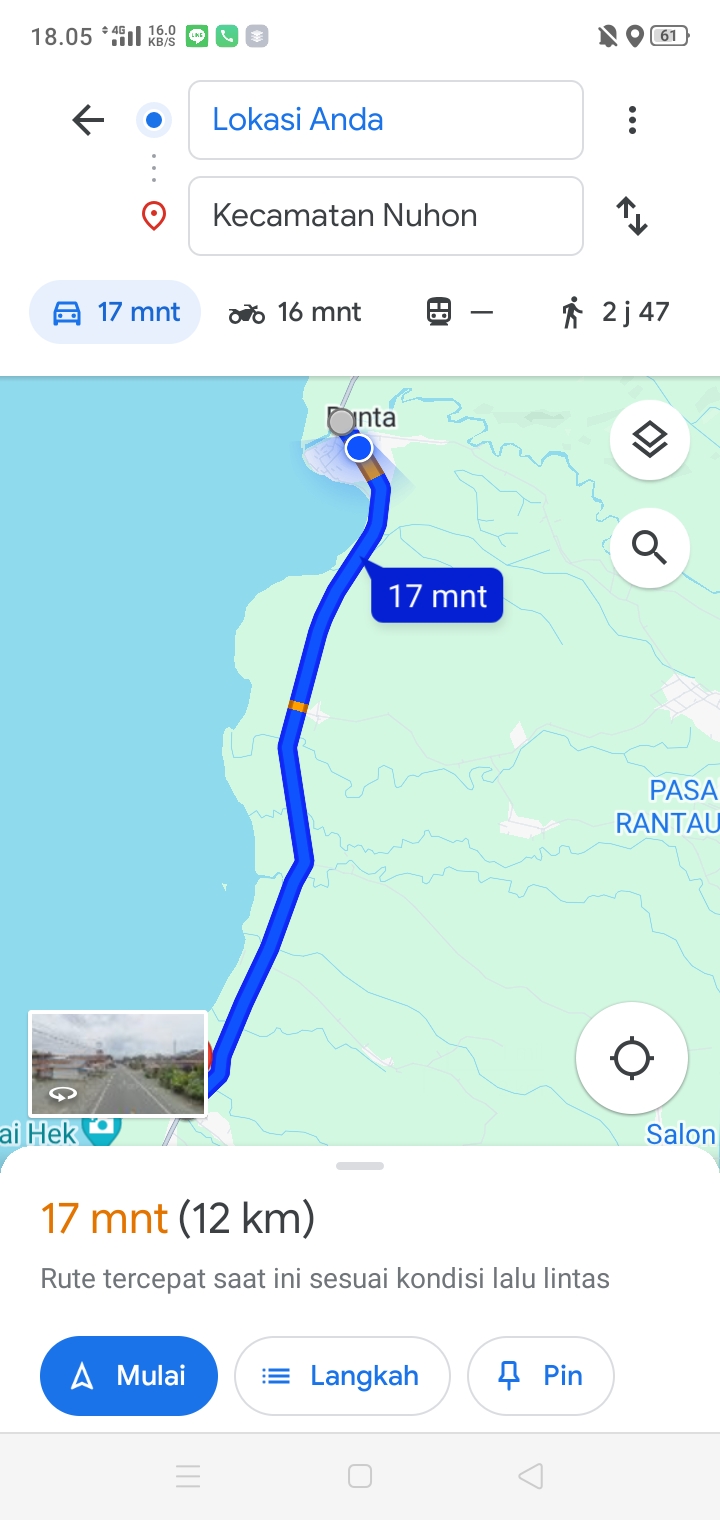Search along the route with magnifier button
Screen dimensions: 720x1520
click(650, 548)
